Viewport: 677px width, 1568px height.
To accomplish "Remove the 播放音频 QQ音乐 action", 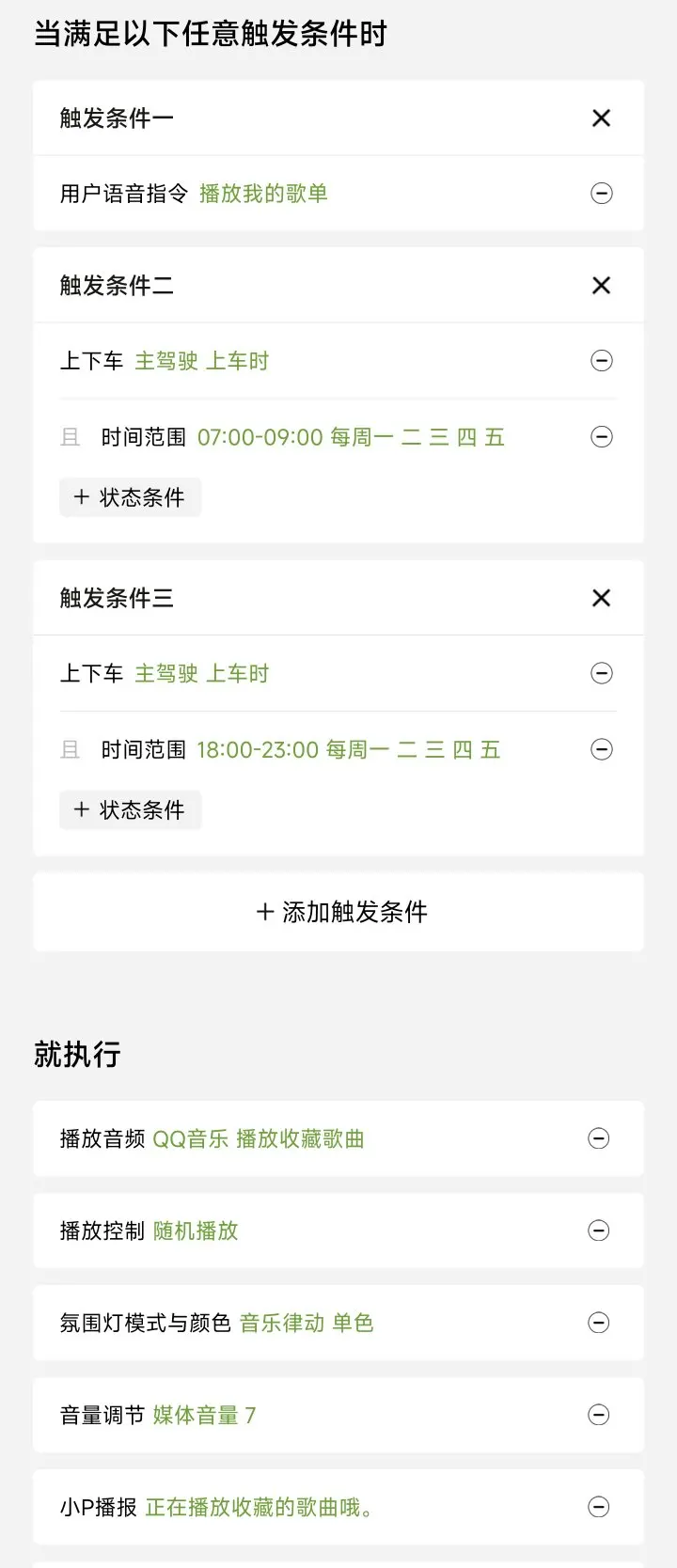I will (x=598, y=1139).
